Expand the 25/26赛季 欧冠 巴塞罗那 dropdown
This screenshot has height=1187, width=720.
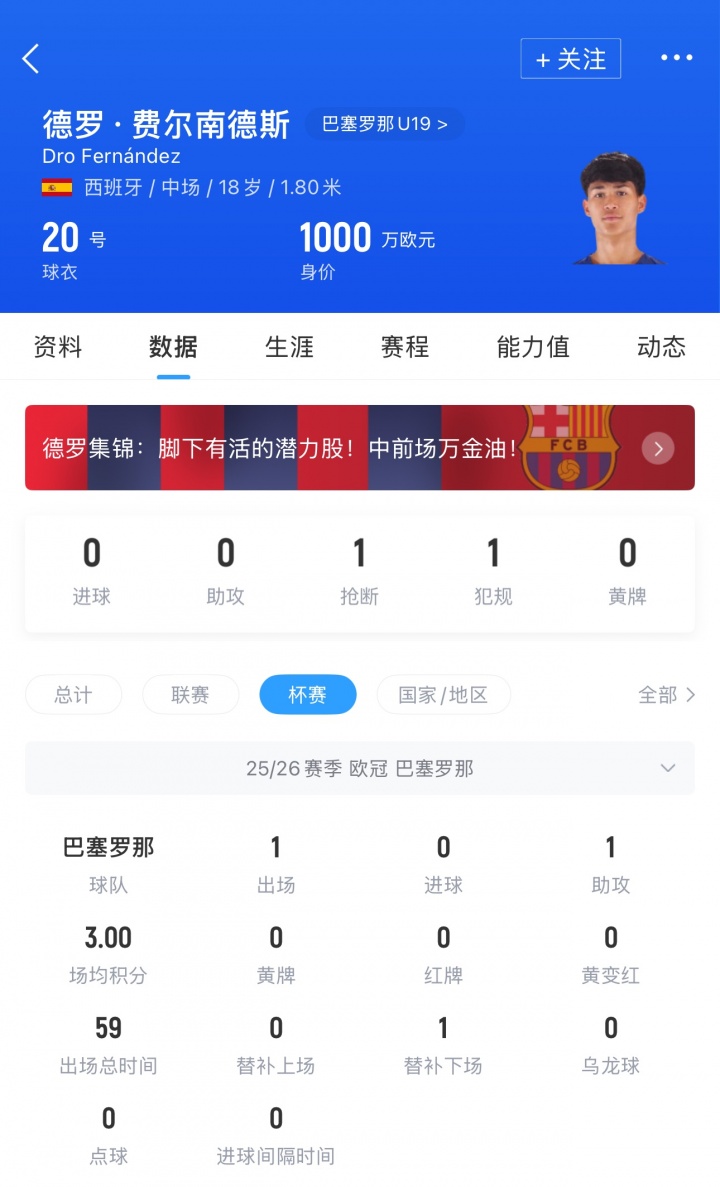359,768
